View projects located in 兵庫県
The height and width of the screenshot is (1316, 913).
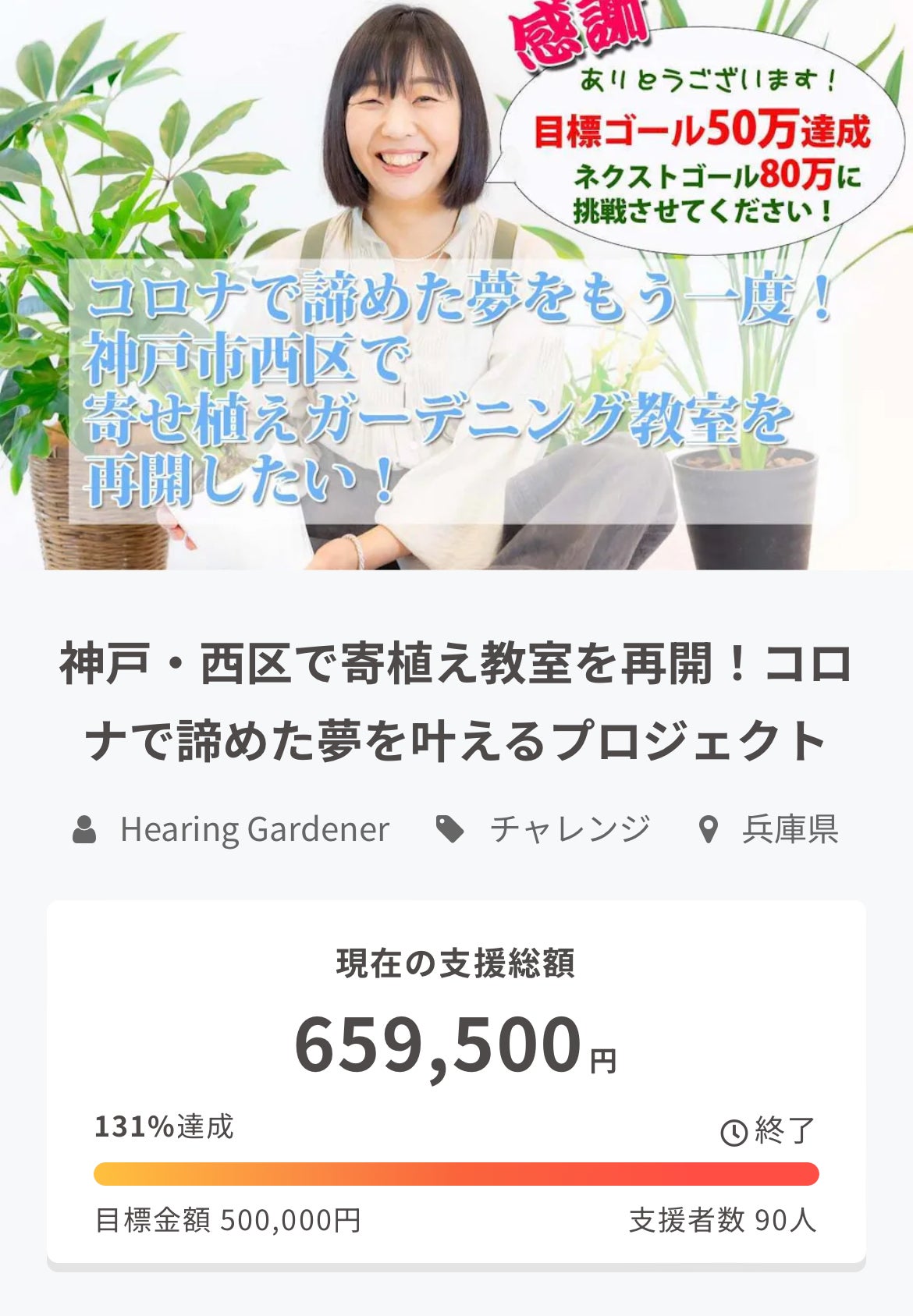(x=789, y=829)
